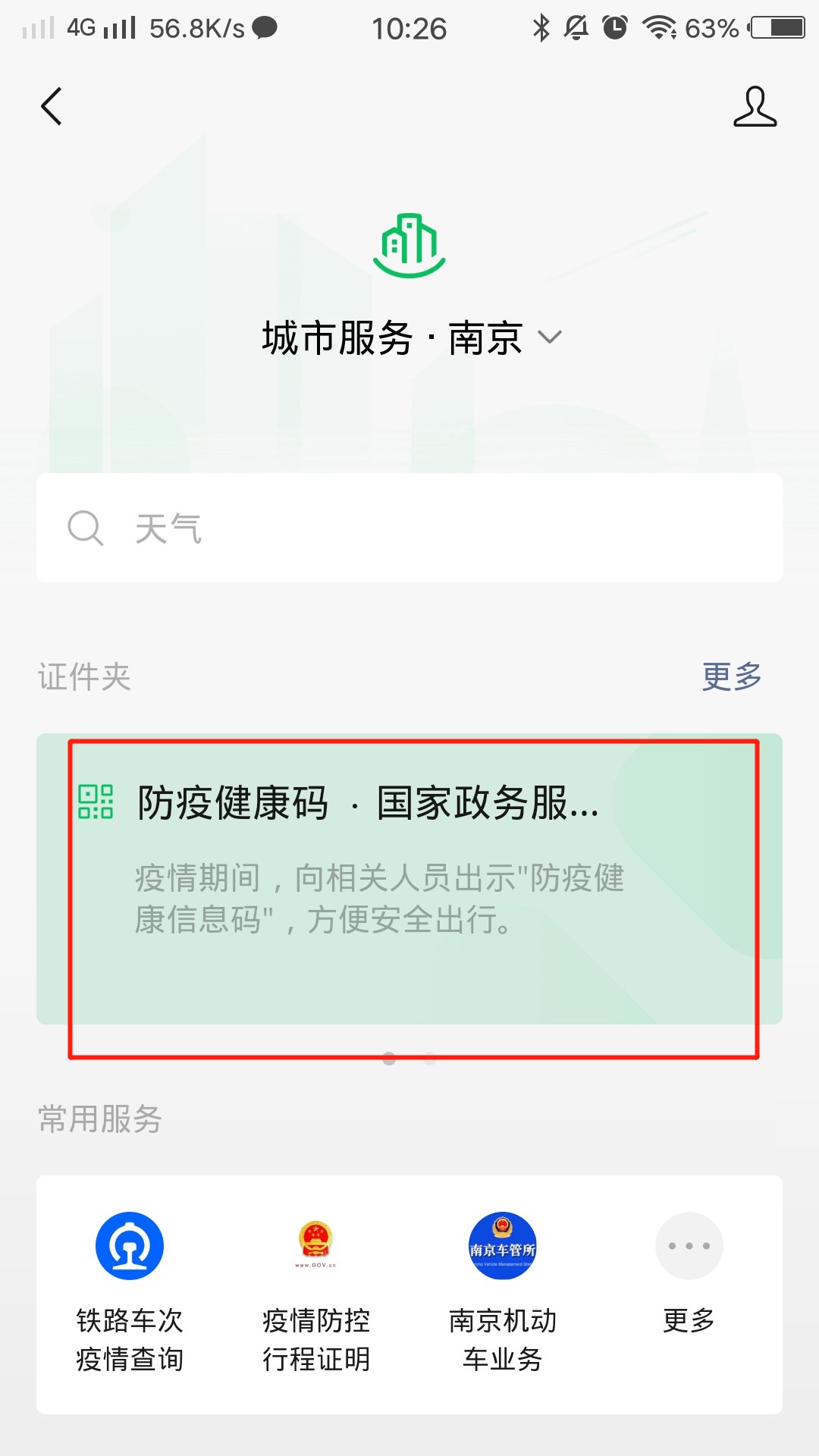Open 南京机动车业务 service
819x1456 pixels.
coord(503,1289)
